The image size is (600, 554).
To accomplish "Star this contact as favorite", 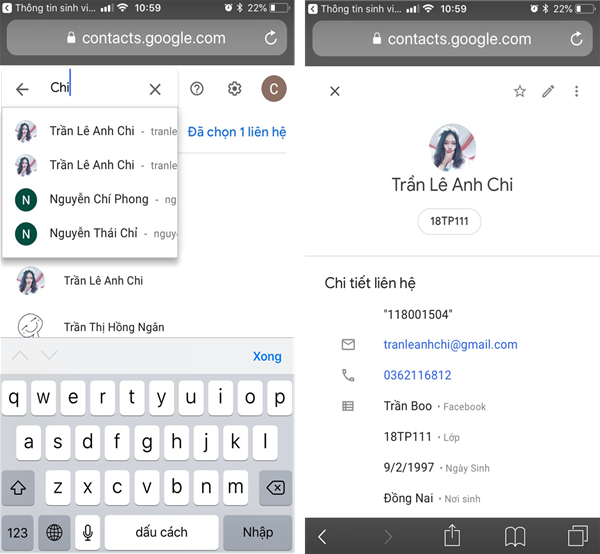I will pos(520,91).
